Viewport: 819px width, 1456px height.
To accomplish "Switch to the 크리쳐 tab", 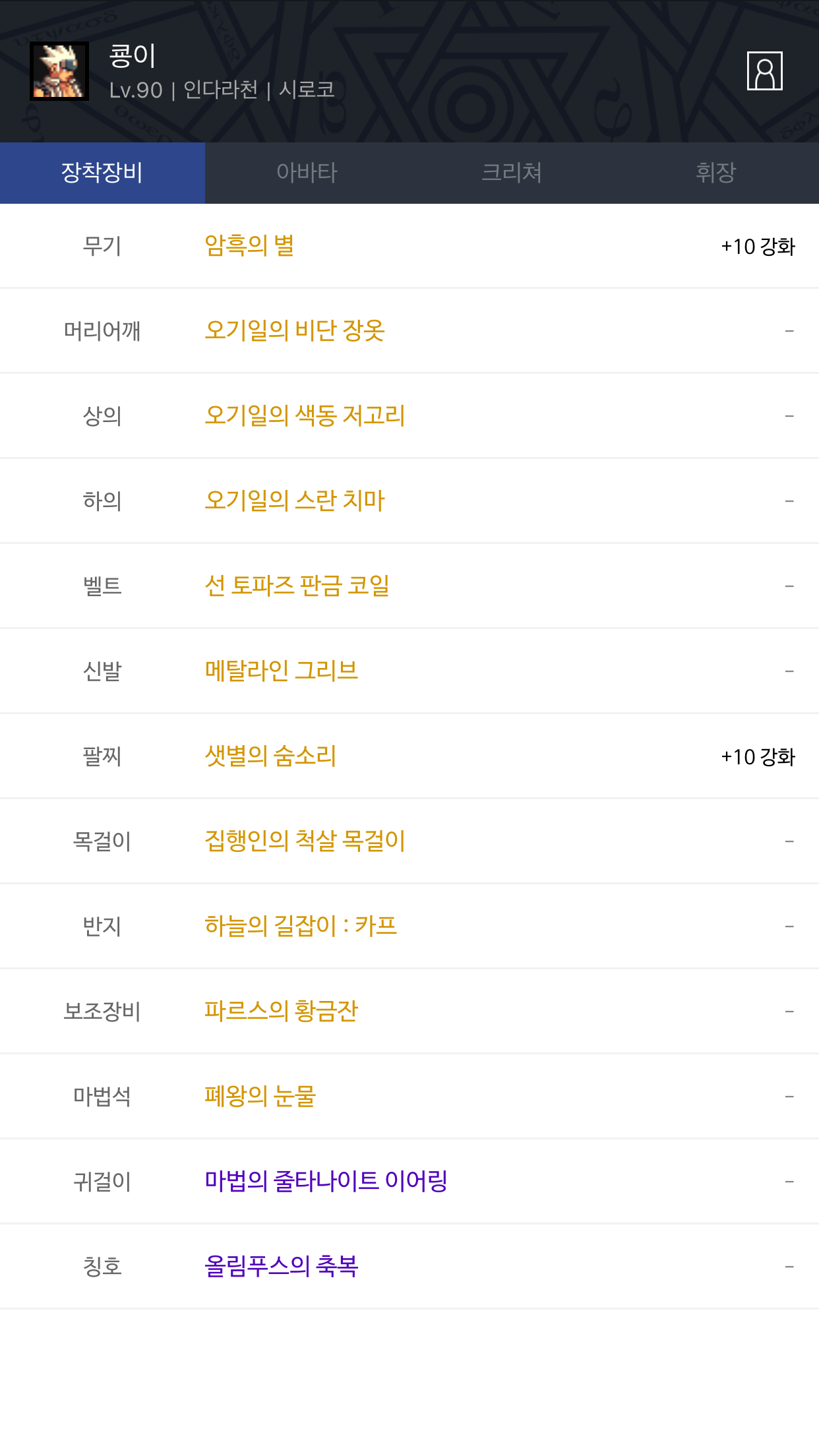I will point(512,173).
